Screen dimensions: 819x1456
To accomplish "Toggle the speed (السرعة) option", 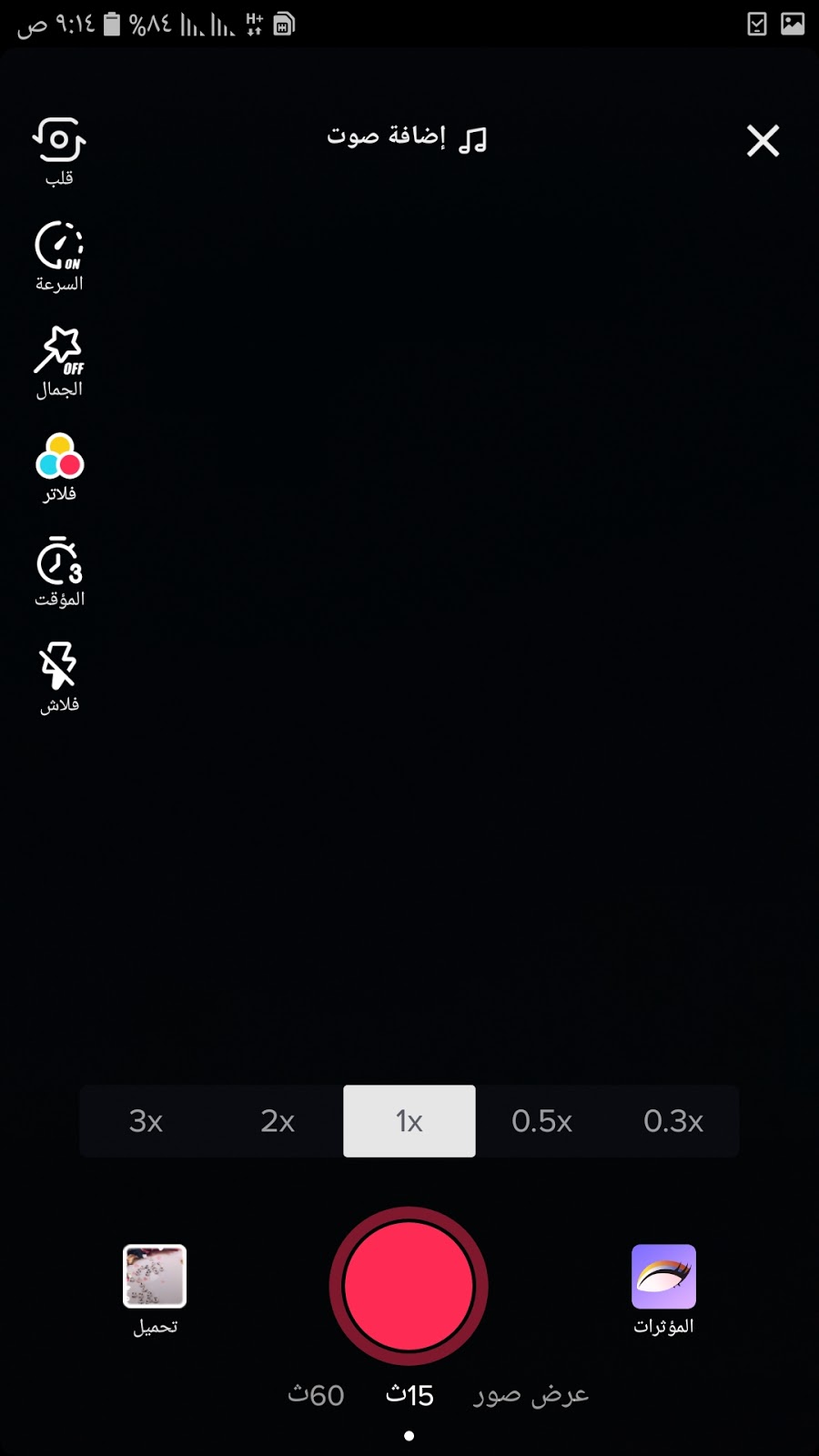I will click(59, 256).
